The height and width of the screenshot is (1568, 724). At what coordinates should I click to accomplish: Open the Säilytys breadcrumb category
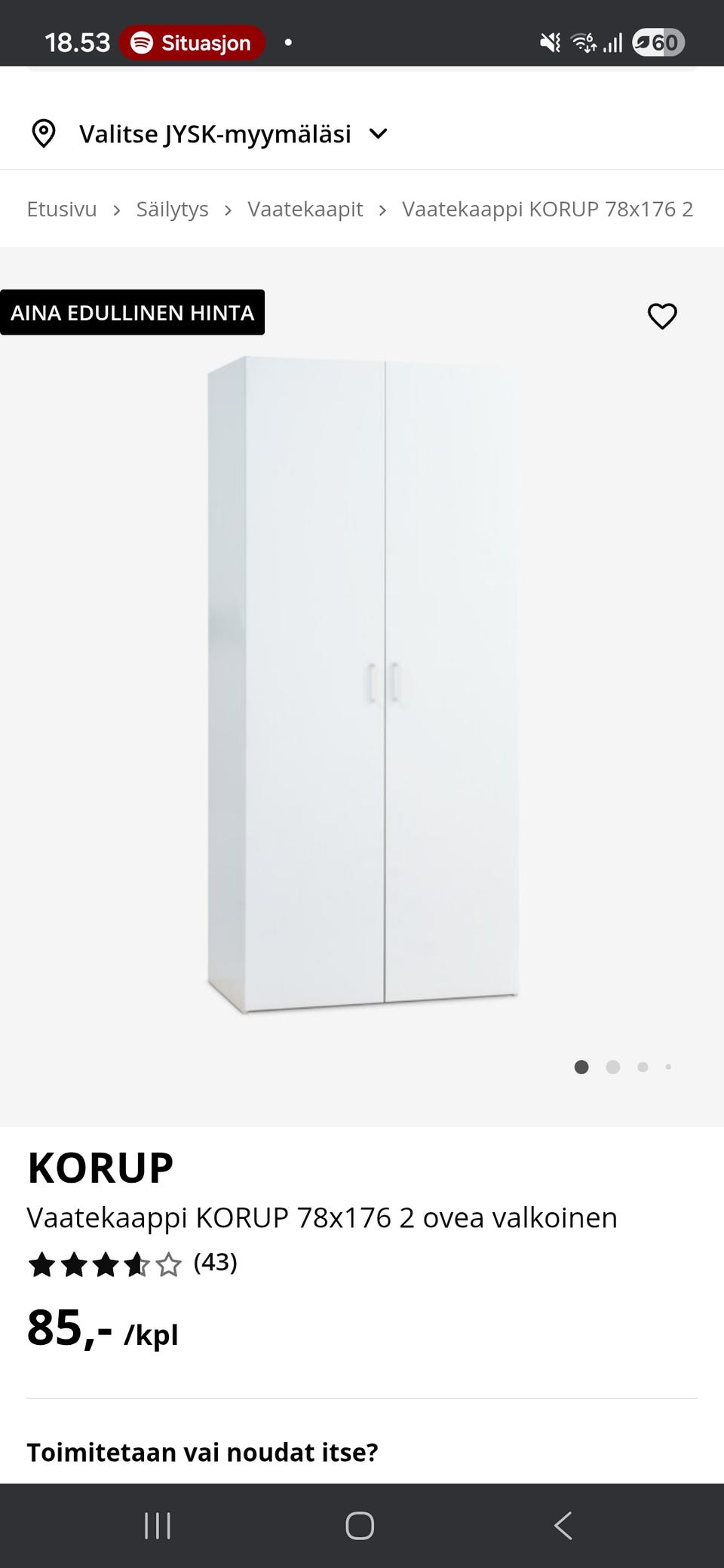pyautogui.click(x=172, y=209)
